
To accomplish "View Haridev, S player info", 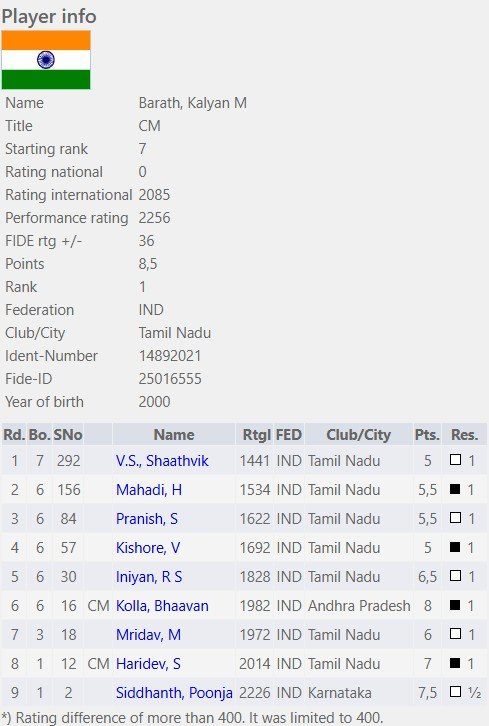I will point(148,664).
